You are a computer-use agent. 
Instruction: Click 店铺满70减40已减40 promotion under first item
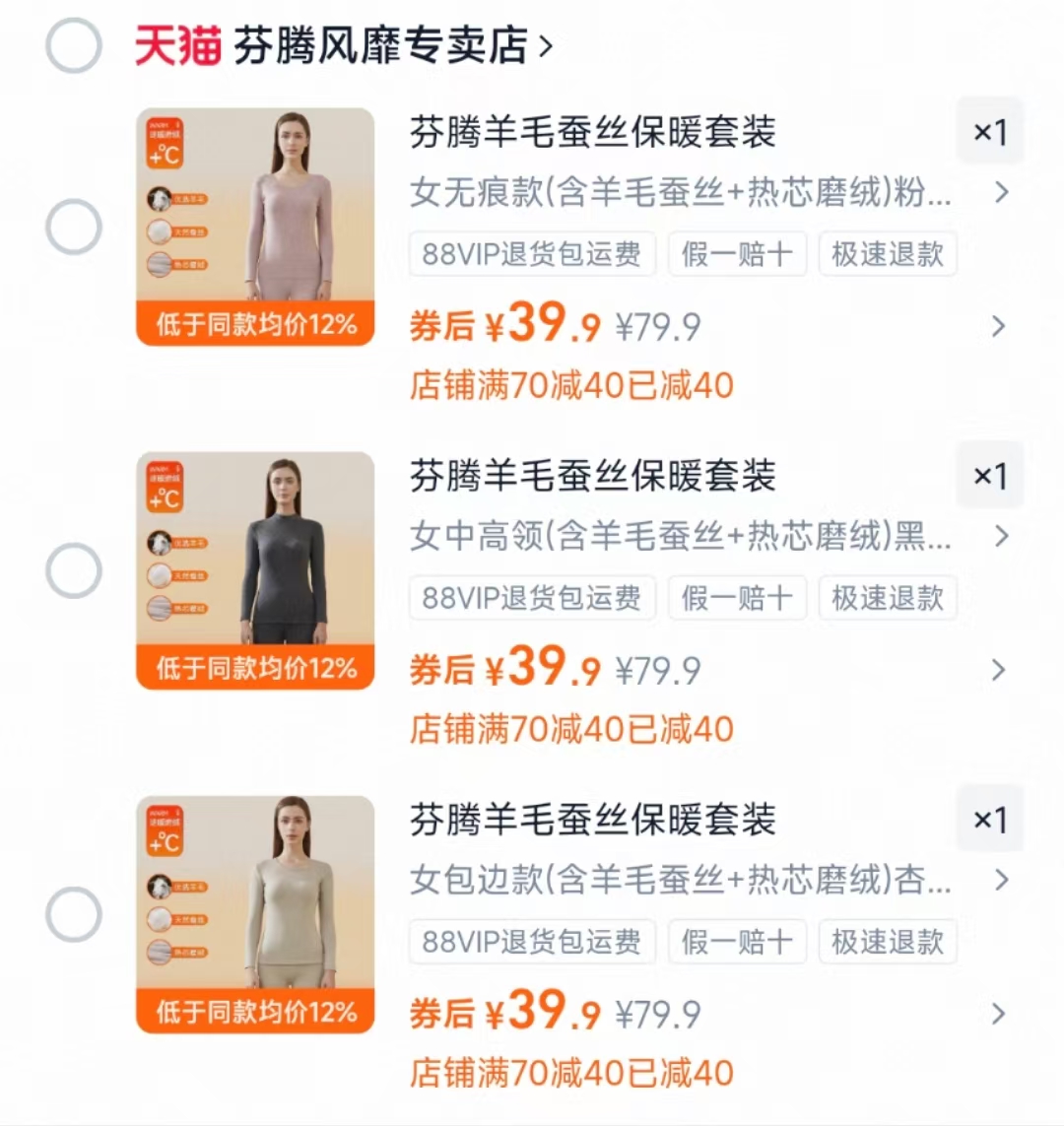click(x=571, y=386)
